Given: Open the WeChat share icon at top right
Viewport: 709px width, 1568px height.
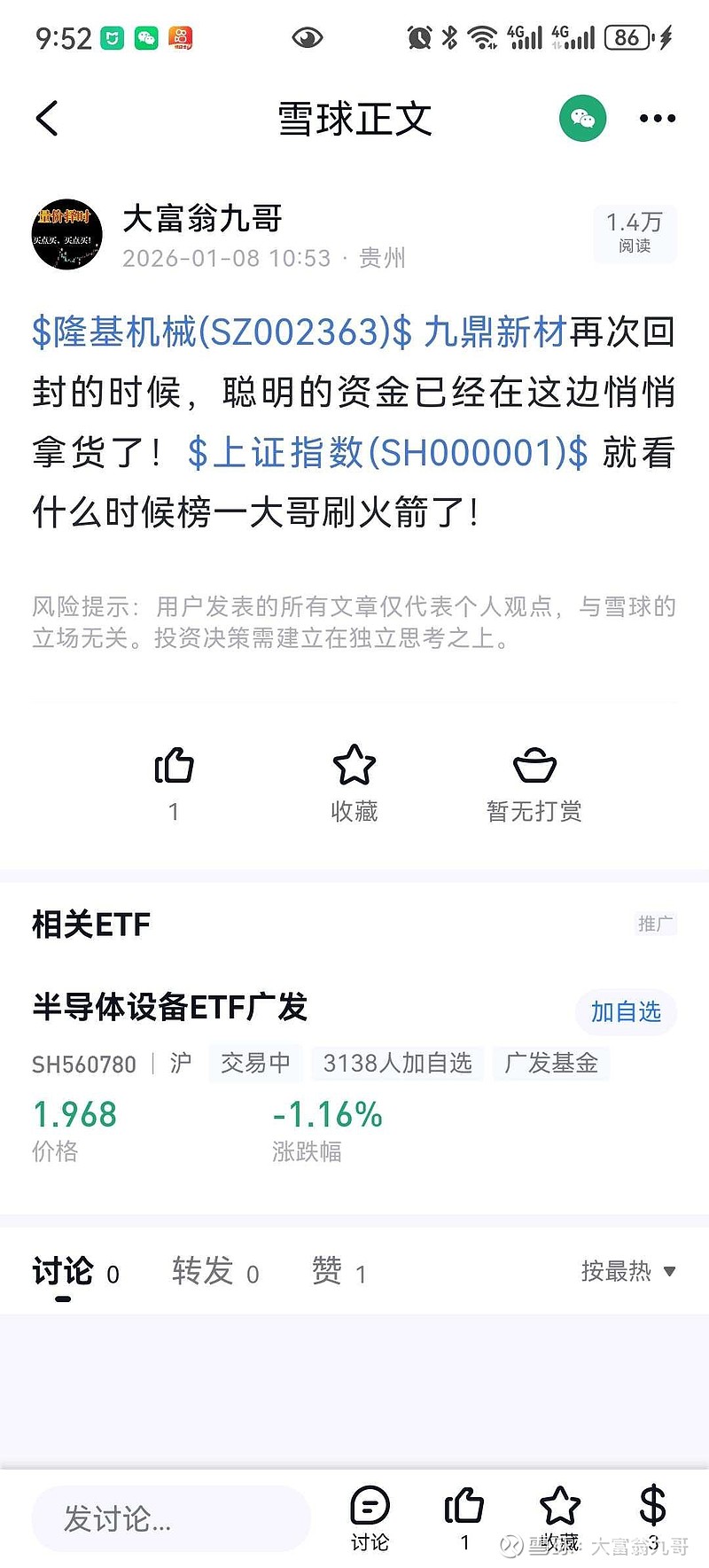Looking at the screenshot, I should pos(583,118).
